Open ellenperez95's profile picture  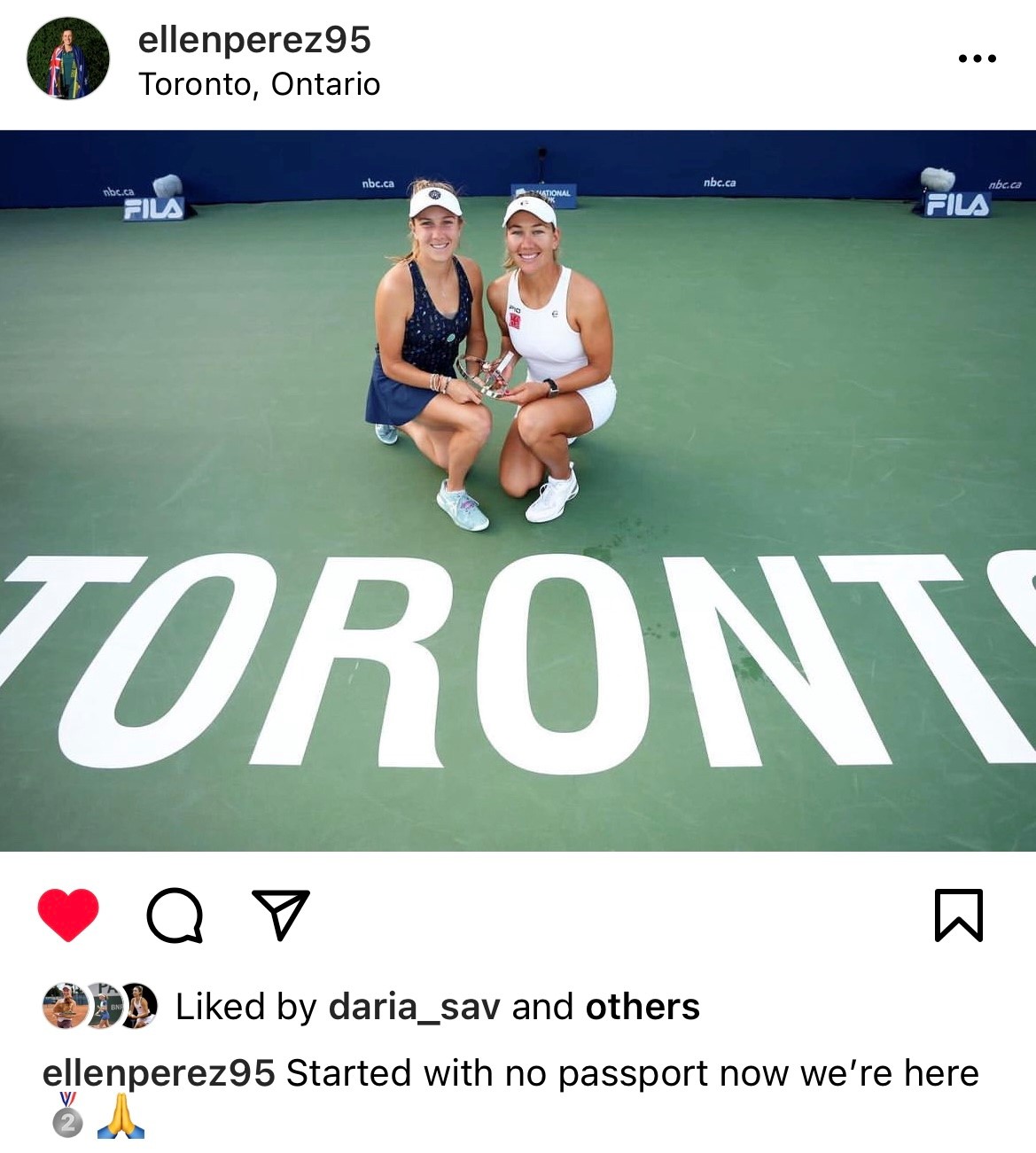pos(68,58)
